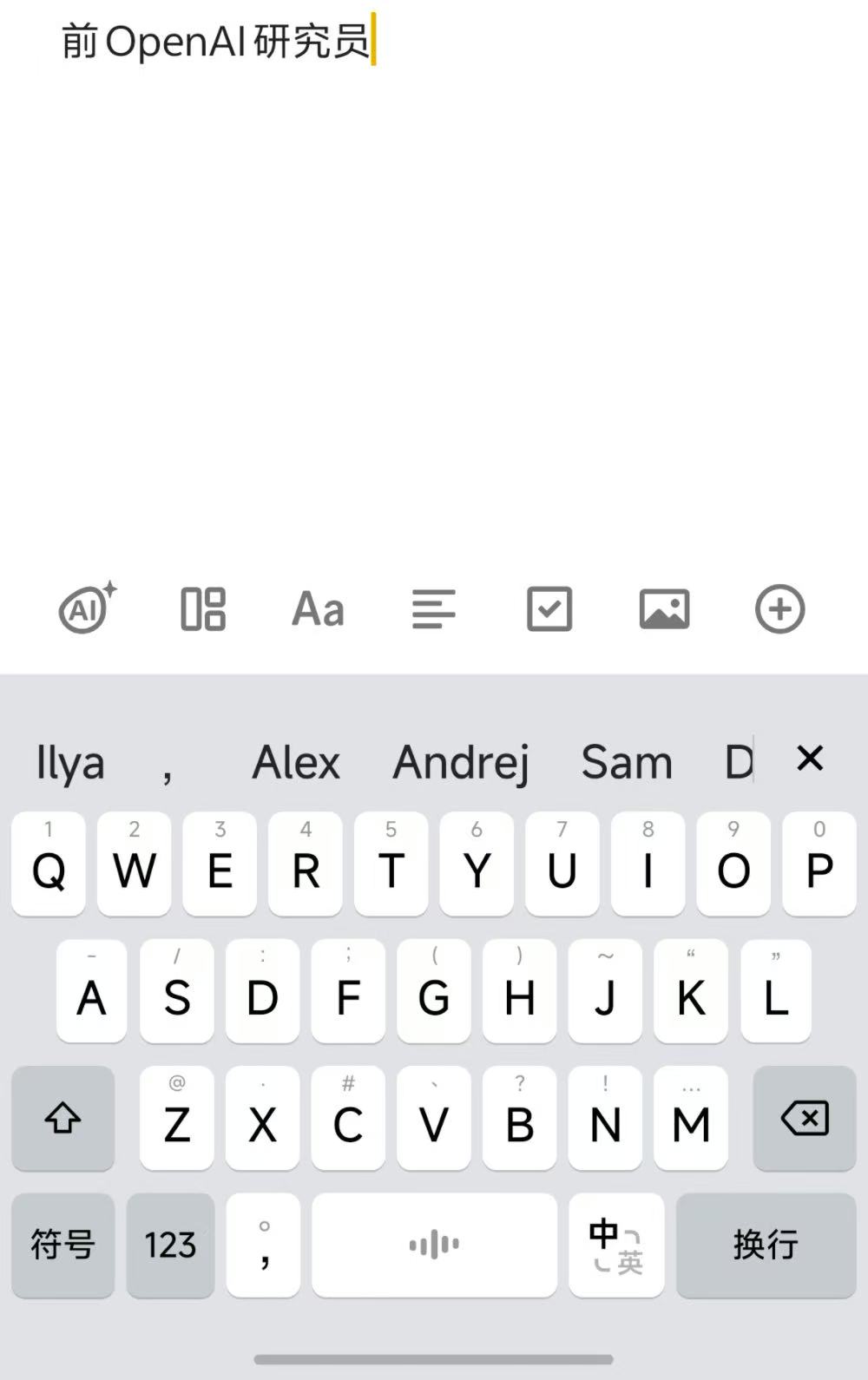Switch to the 123 number keyboard

pos(170,1245)
